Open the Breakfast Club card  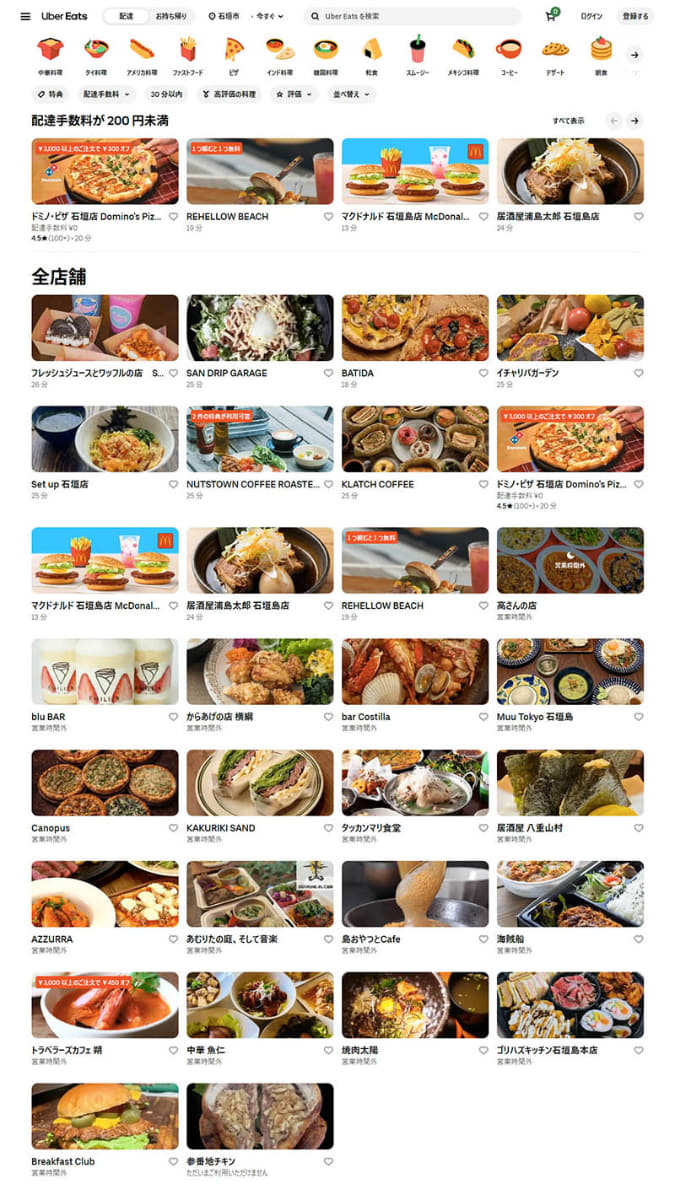(105, 1117)
